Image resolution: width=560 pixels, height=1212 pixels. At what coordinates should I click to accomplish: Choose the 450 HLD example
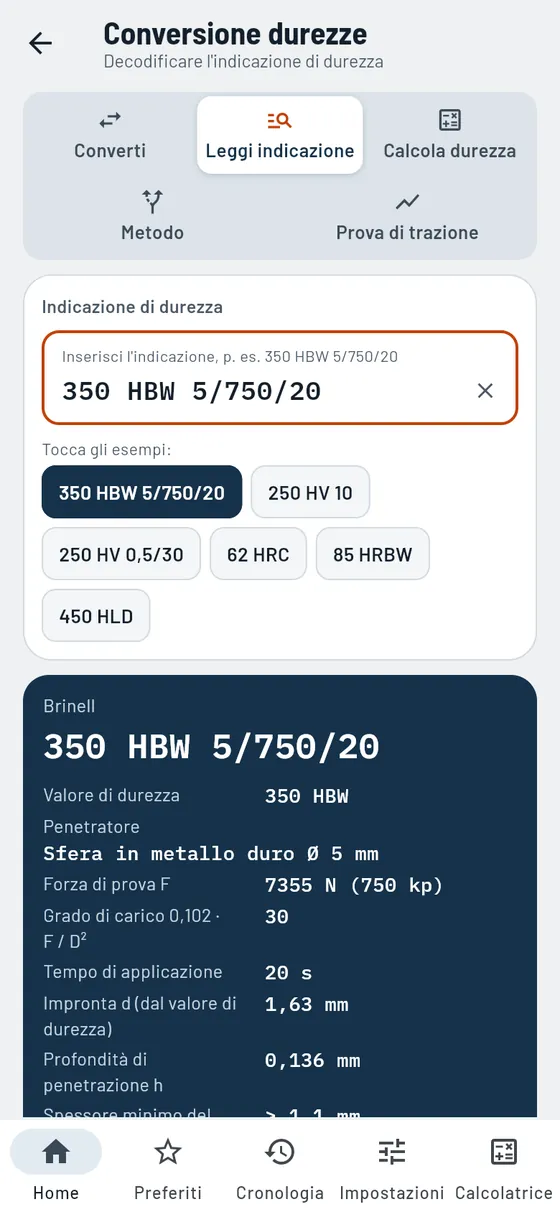[x=96, y=616]
